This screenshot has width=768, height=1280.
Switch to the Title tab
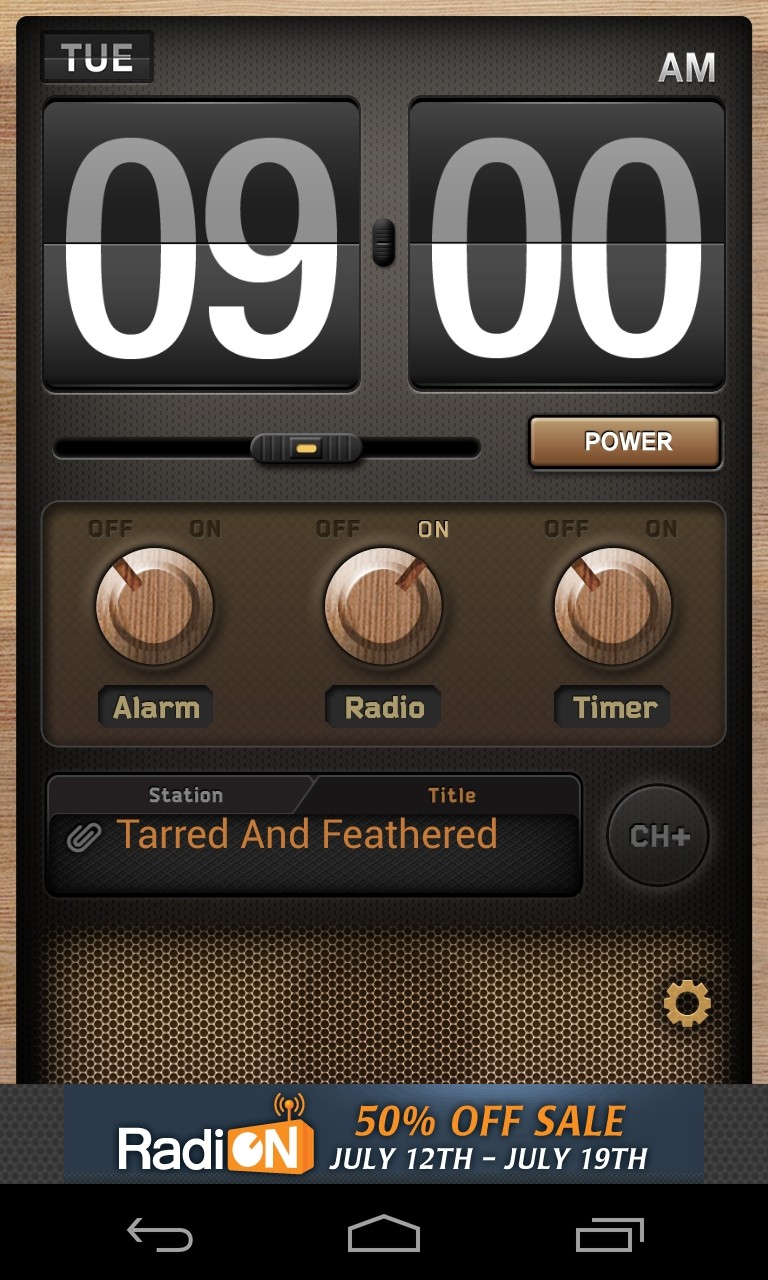click(x=451, y=795)
